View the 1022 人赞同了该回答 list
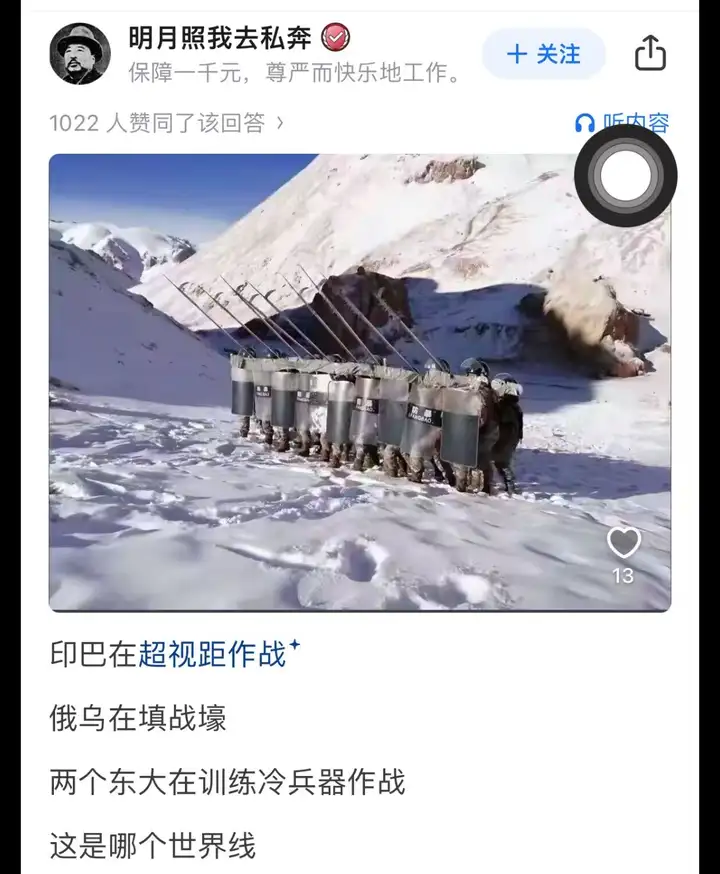720x874 pixels. click(166, 123)
